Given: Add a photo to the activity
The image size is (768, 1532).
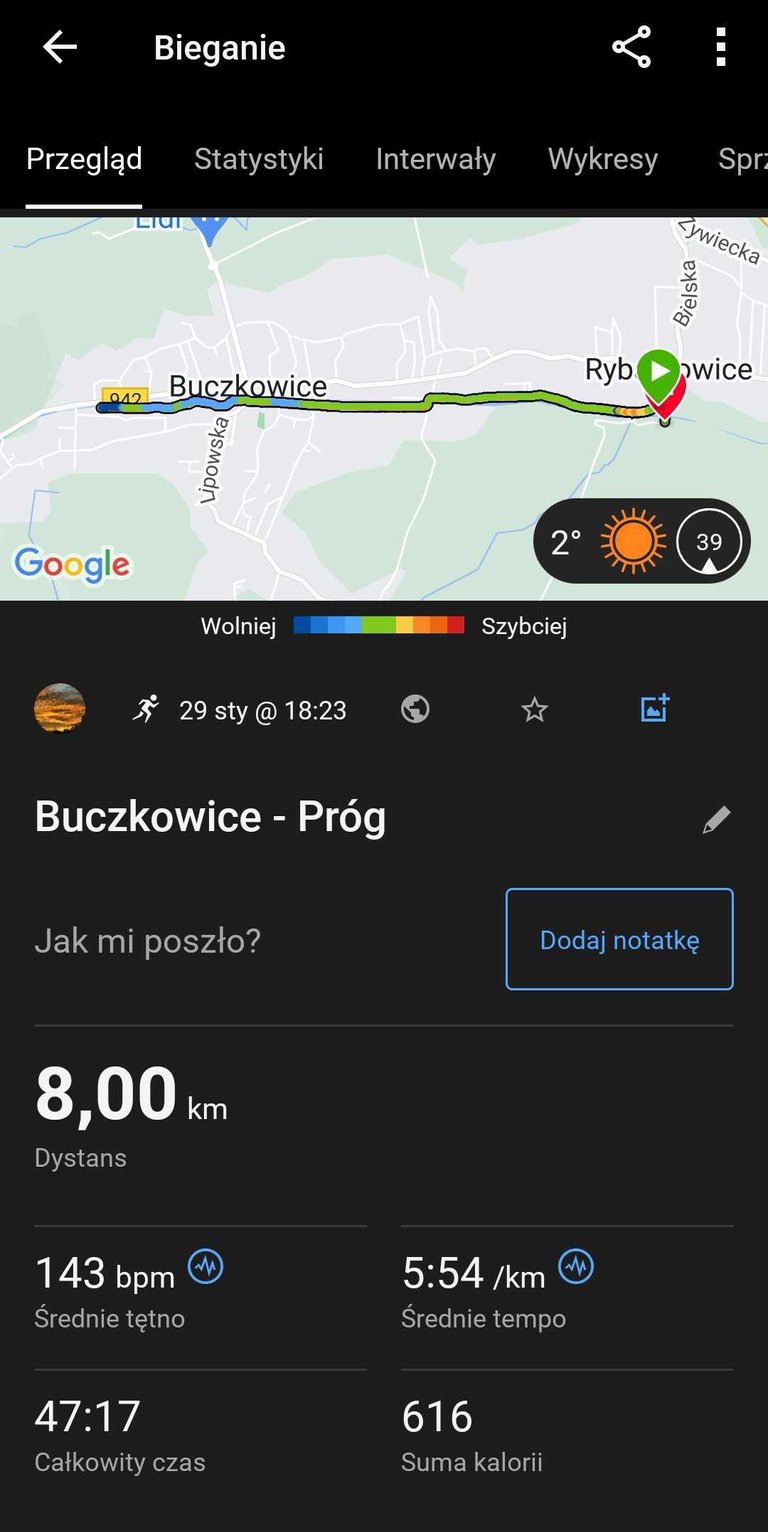Looking at the screenshot, I should pyautogui.click(x=654, y=708).
